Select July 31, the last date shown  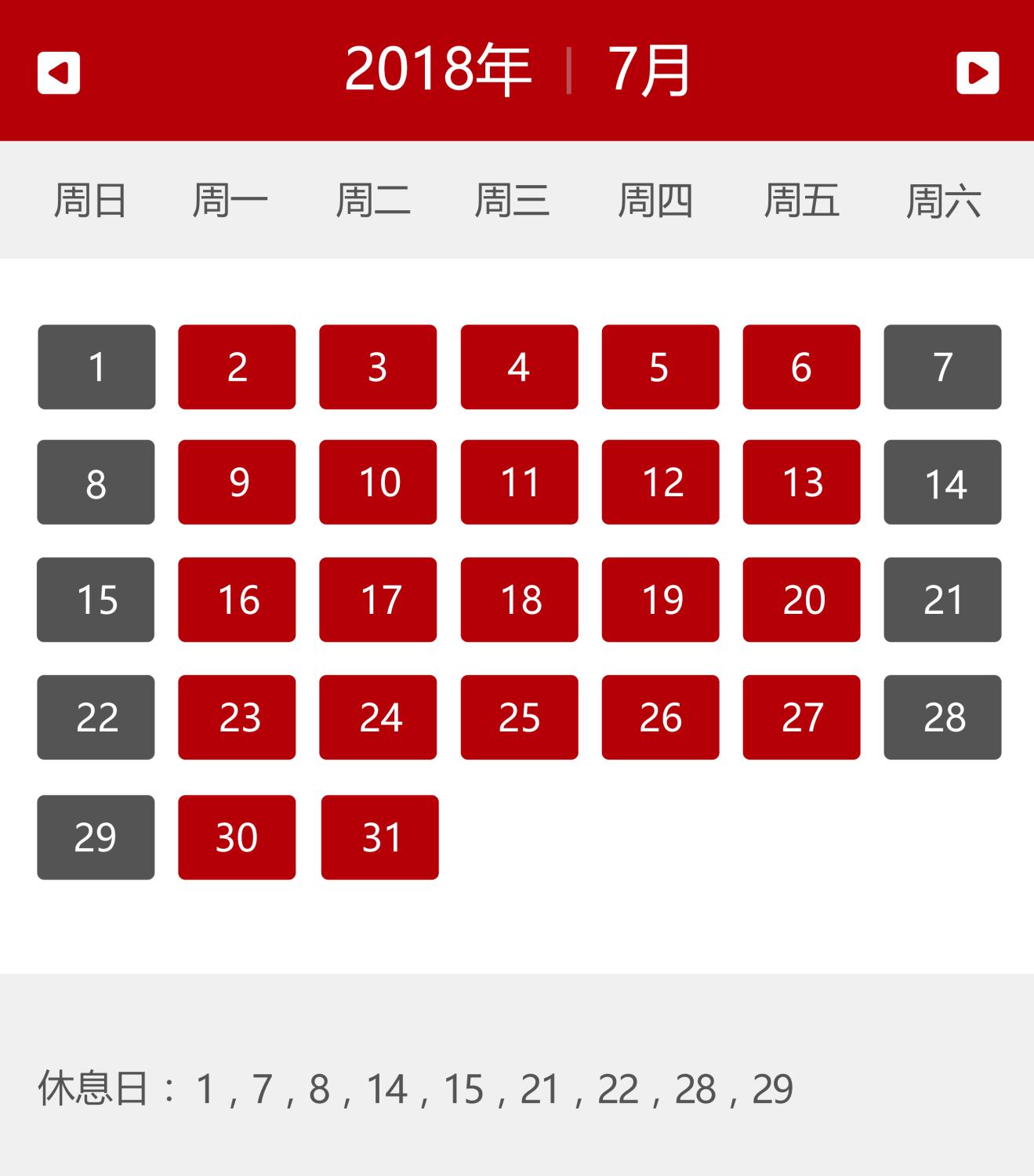coord(379,836)
